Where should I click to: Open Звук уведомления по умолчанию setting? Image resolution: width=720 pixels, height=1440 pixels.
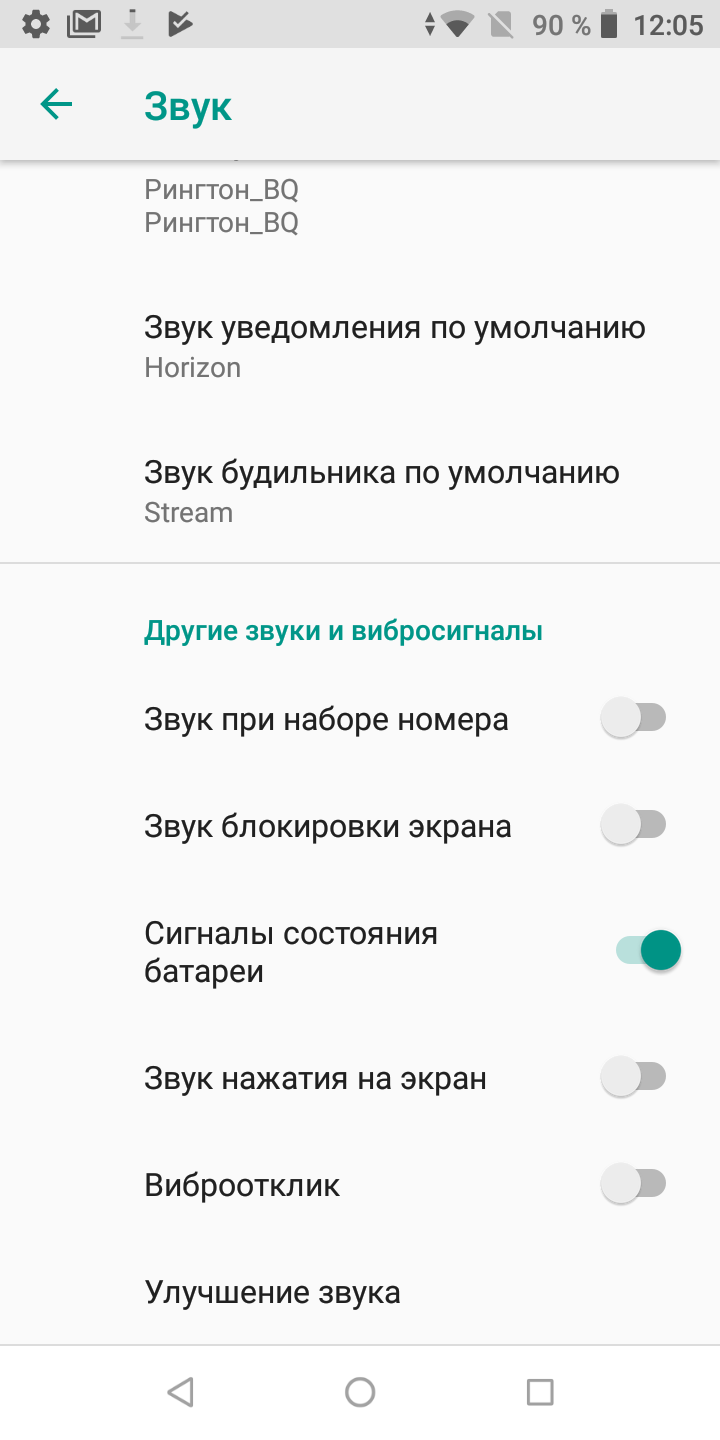point(360,347)
